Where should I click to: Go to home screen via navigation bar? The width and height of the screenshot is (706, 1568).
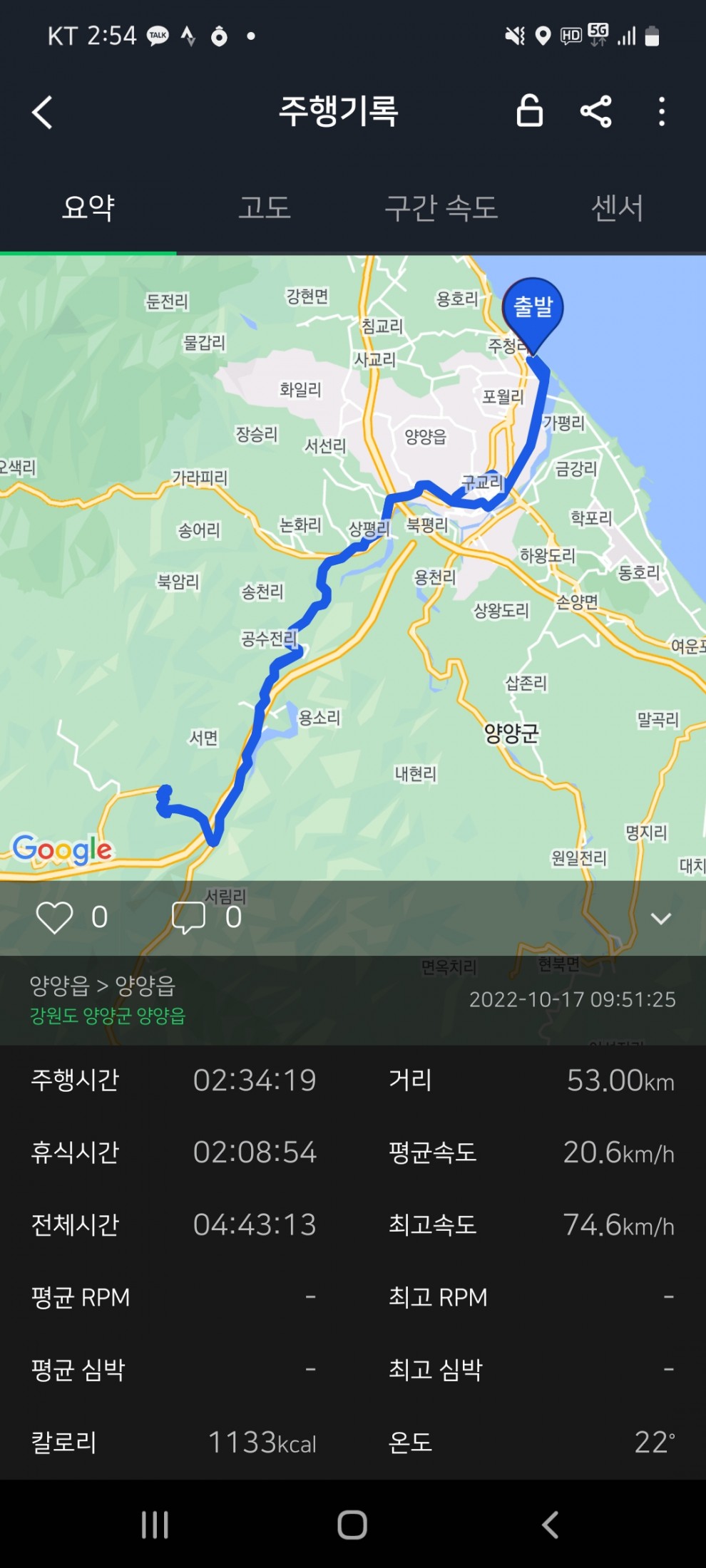point(352,1525)
